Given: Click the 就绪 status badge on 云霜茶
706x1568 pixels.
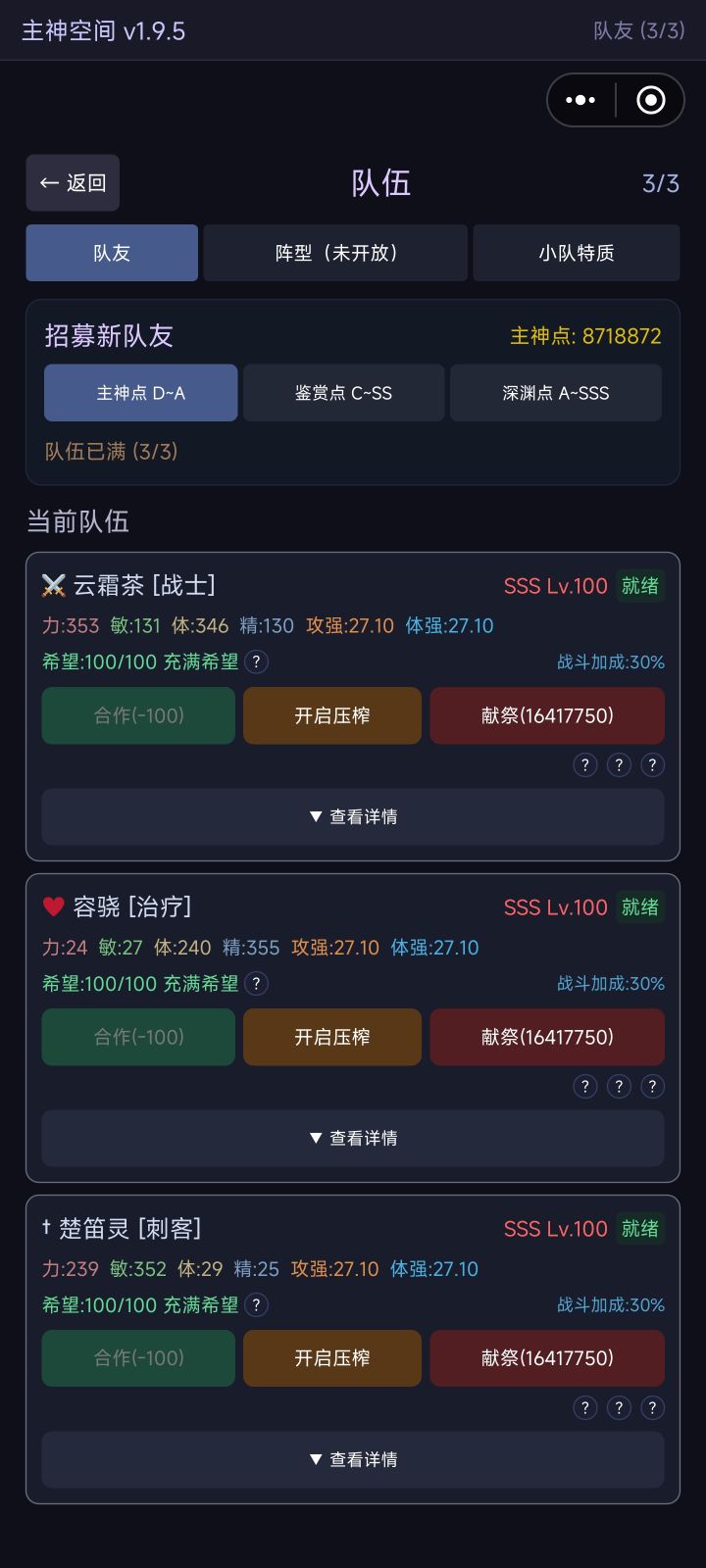Looking at the screenshot, I should coord(638,585).
